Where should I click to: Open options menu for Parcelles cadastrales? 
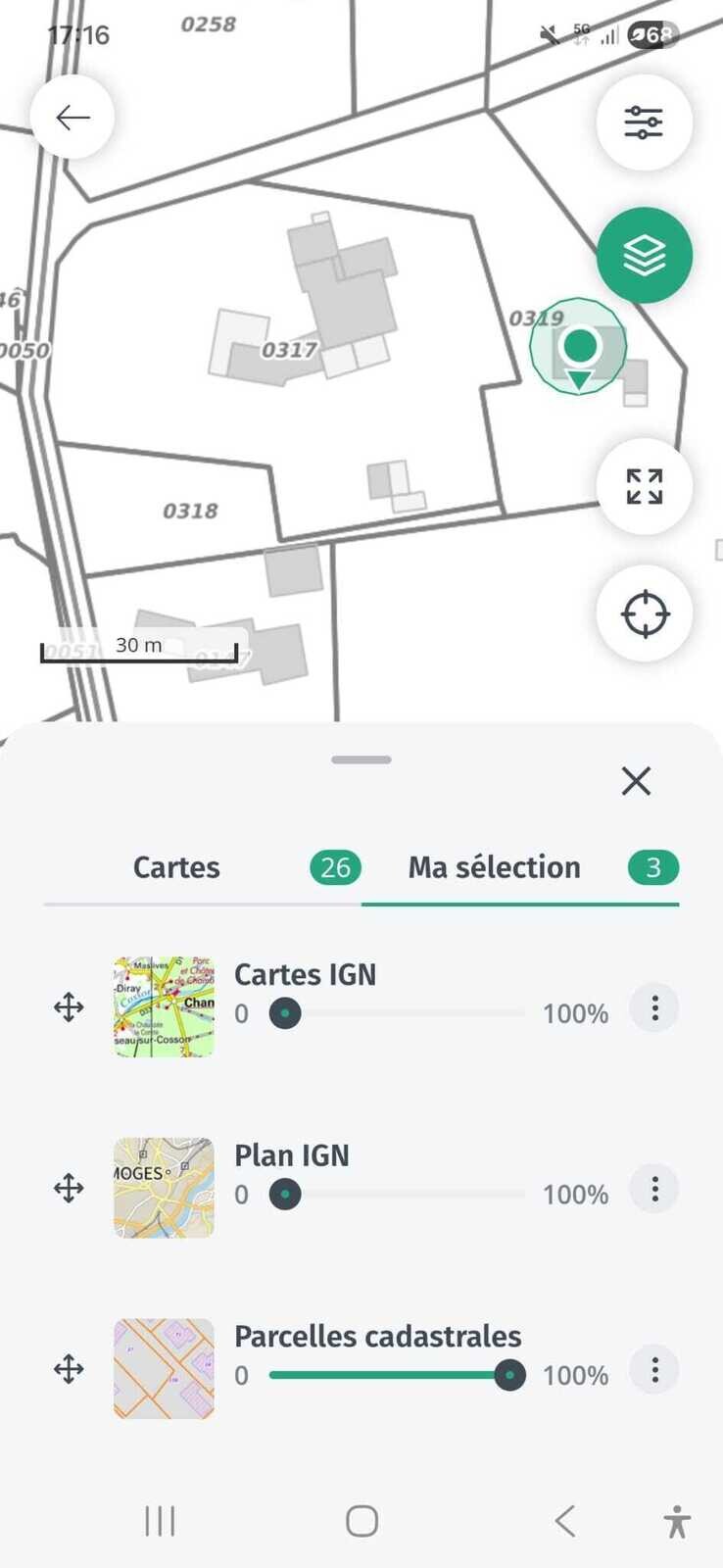pyautogui.click(x=654, y=1369)
